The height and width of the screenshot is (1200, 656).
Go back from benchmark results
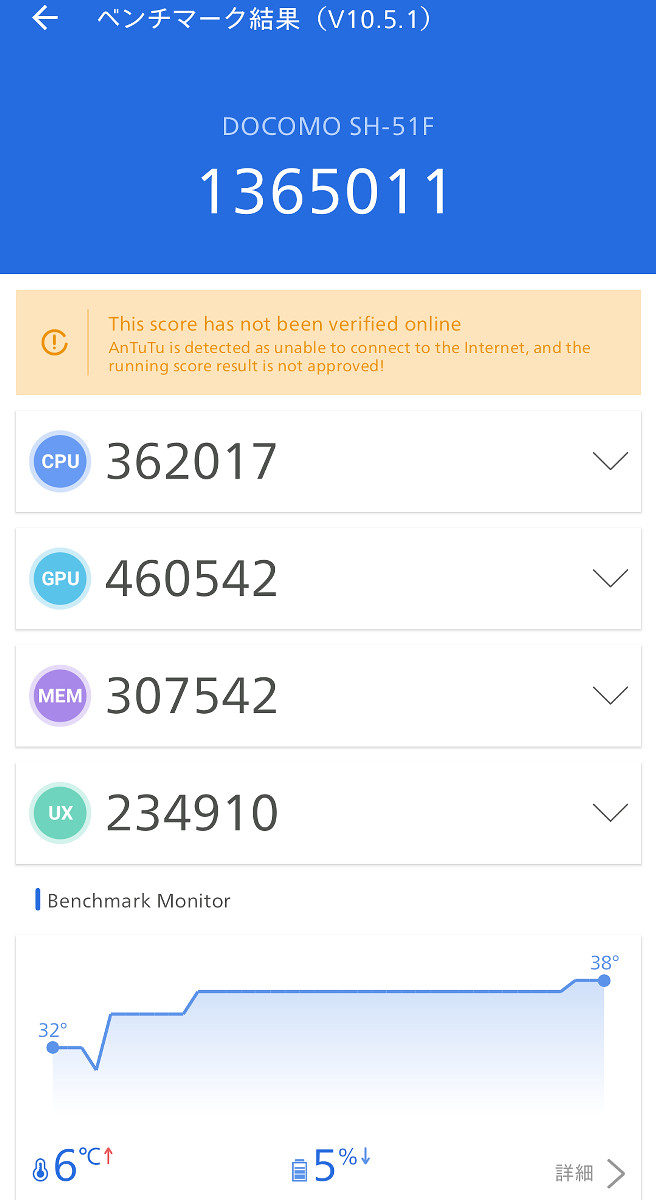pyautogui.click(x=45, y=18)
